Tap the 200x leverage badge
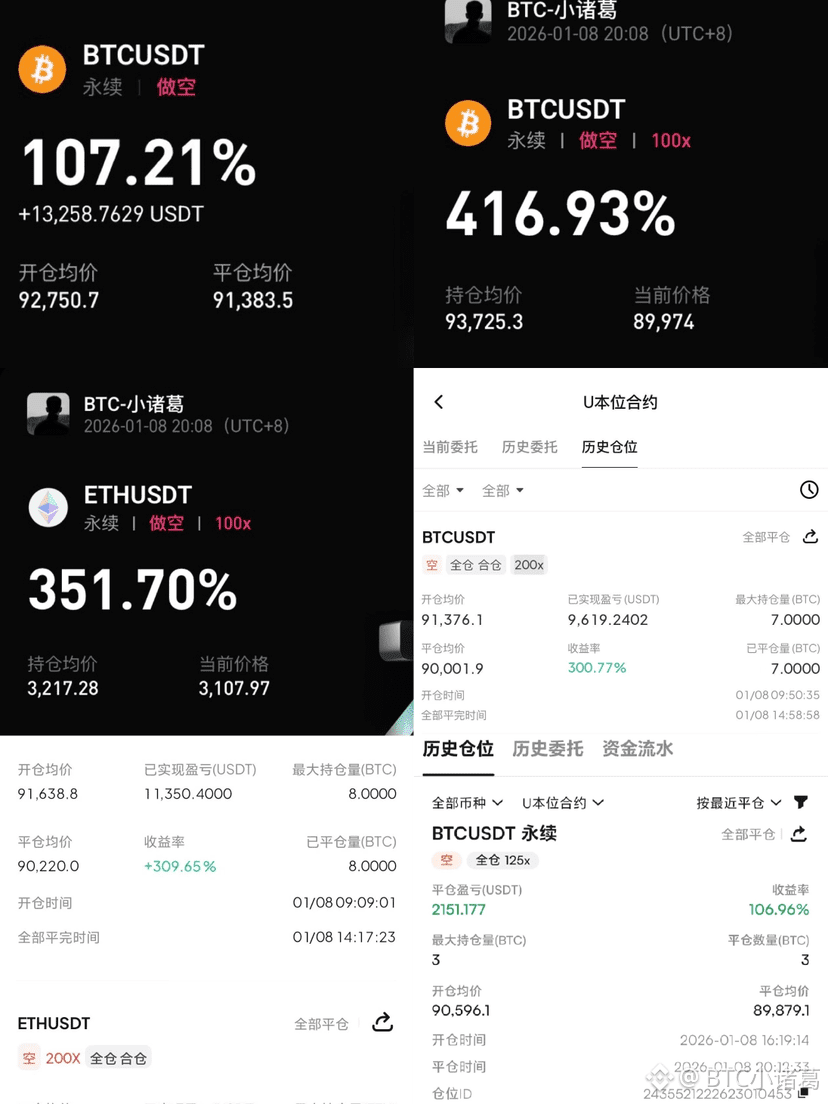828x1104 pixels. (528, 565)
